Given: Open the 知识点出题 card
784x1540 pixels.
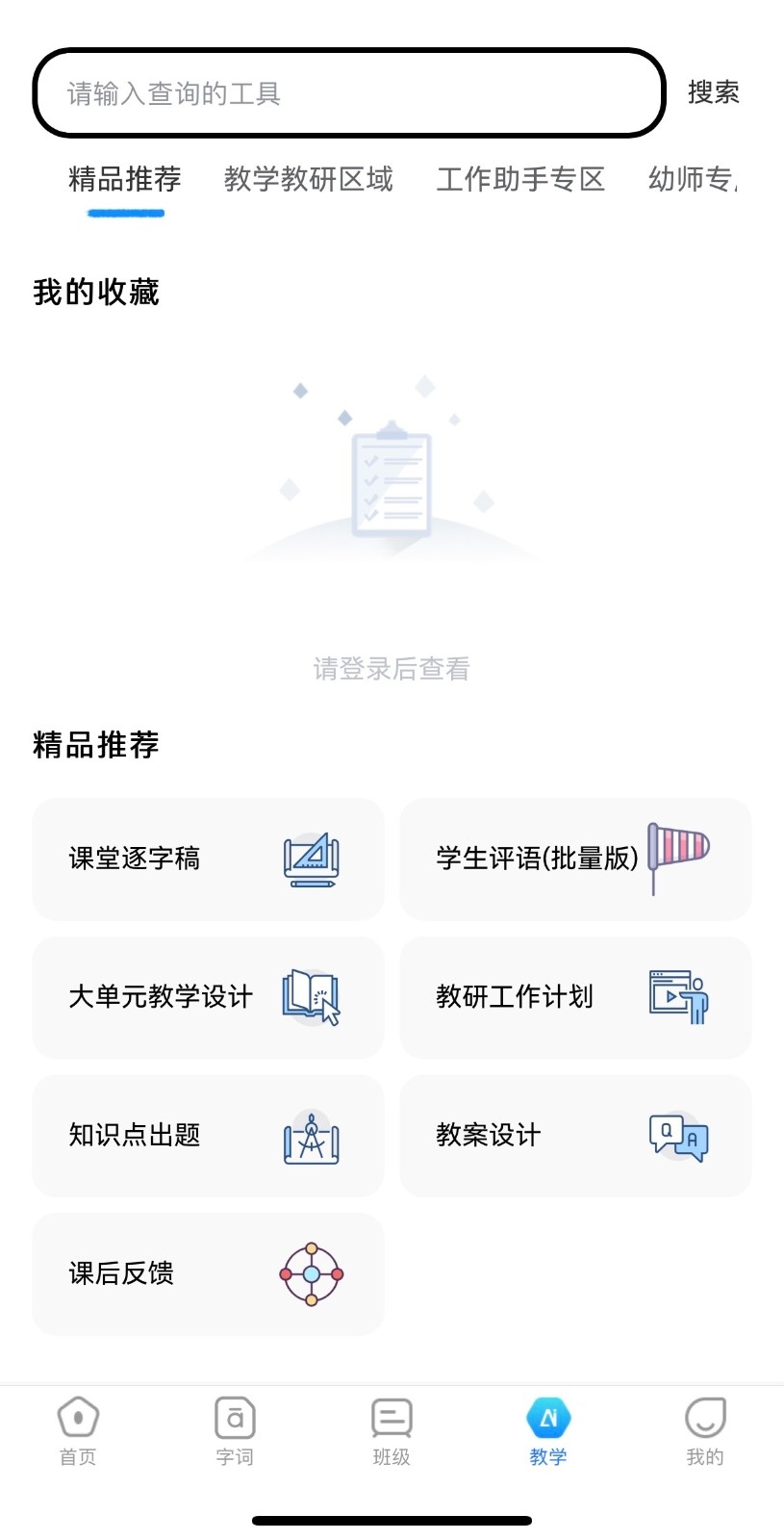Looking at the screenshot, I should (208, 1136).
